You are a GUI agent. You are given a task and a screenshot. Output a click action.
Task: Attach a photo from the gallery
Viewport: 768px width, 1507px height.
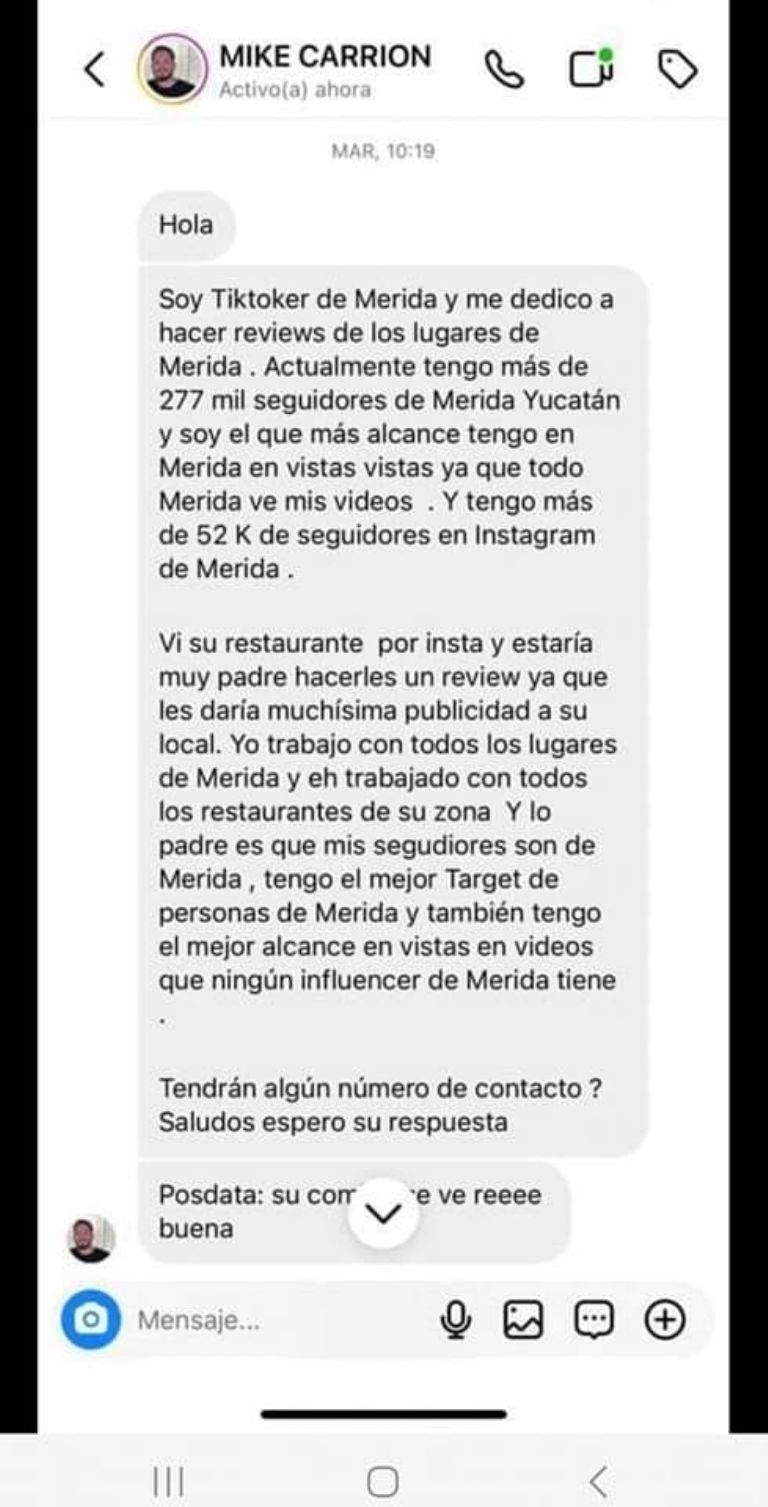[523, 1321]
